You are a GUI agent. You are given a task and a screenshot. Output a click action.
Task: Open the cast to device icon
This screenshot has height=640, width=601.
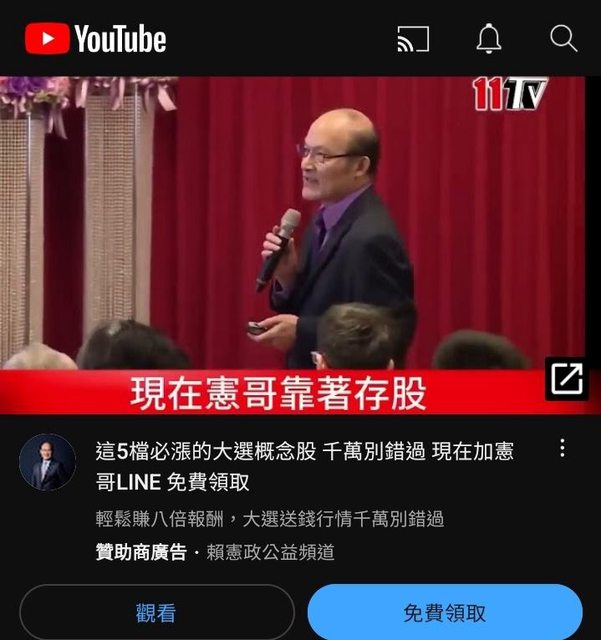tap(413, 39)
